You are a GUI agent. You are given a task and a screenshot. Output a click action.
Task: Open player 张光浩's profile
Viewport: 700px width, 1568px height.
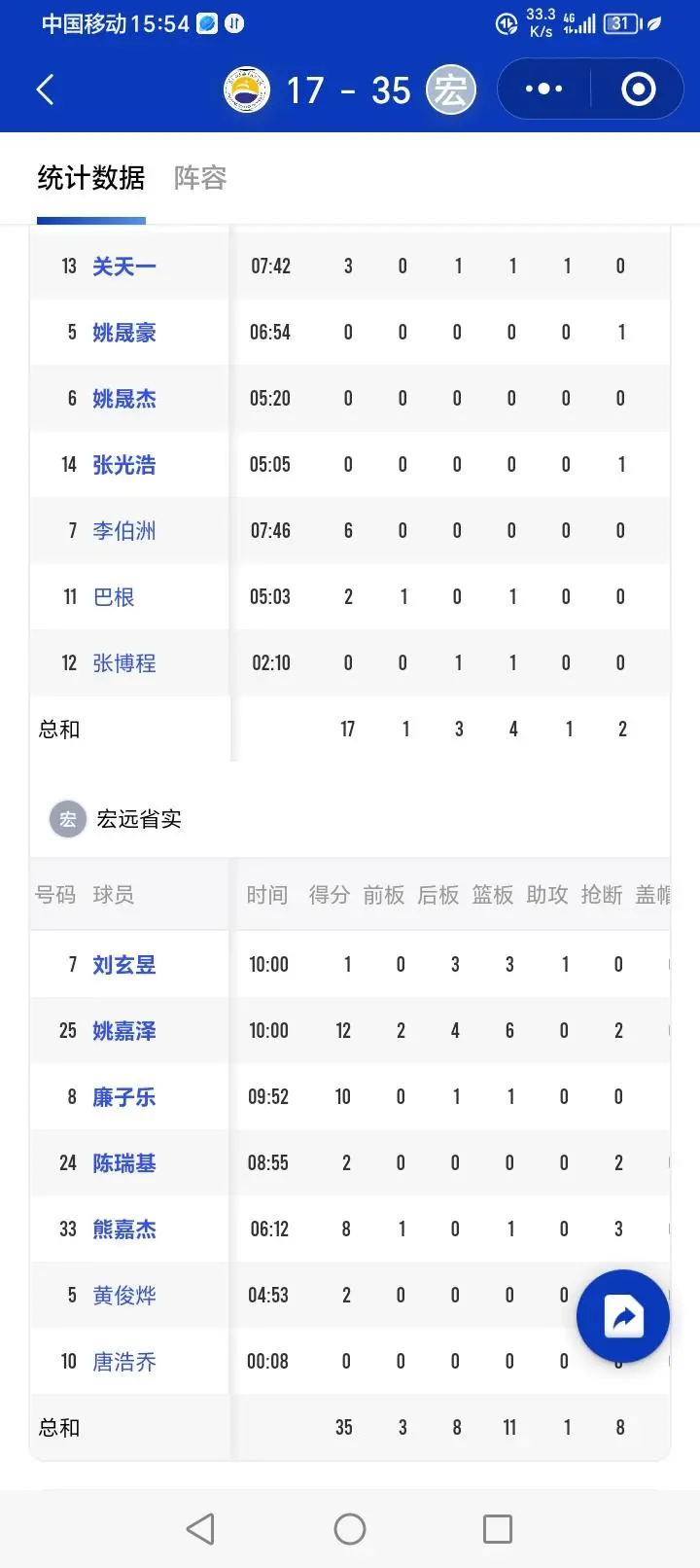[x=123, y=465]
